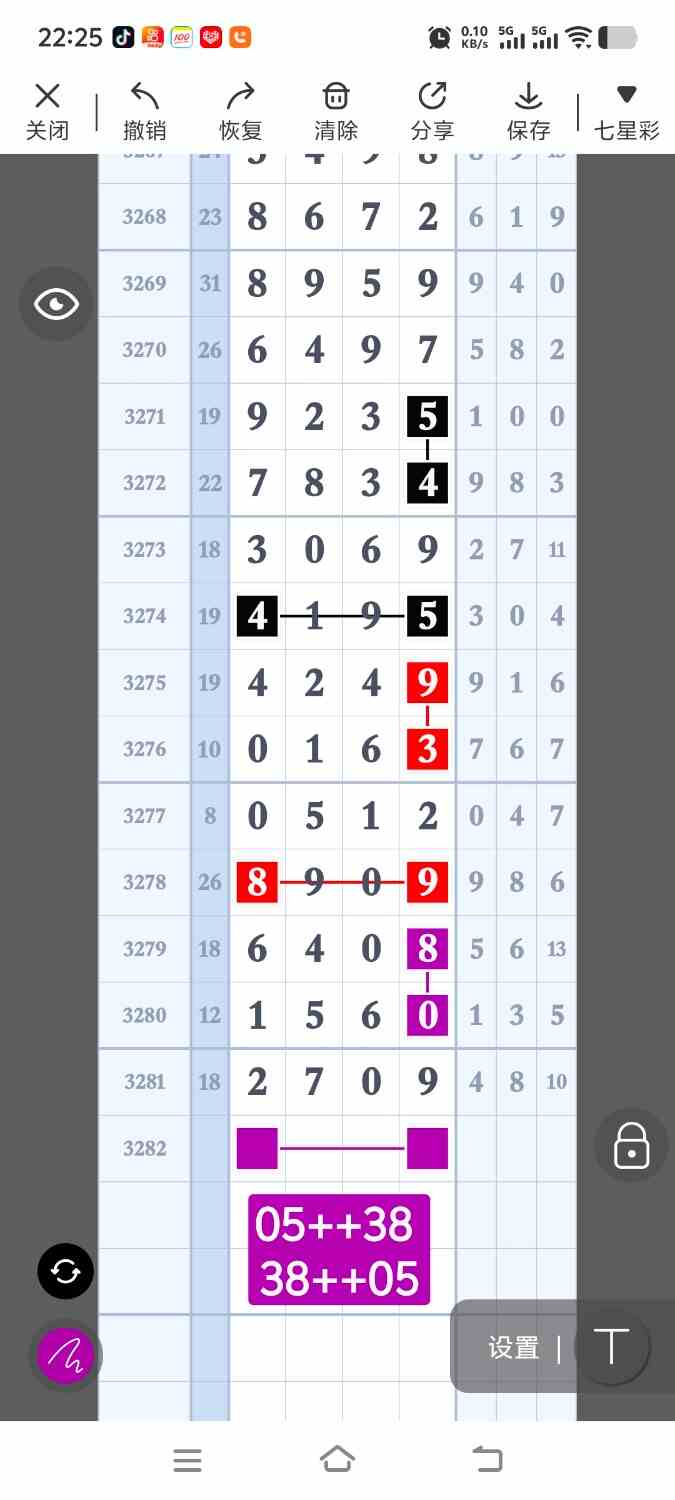The width and height of the screenshot is (675, 1500).
Task: Undo the last edit (撤销)
Action: point(145,111)
